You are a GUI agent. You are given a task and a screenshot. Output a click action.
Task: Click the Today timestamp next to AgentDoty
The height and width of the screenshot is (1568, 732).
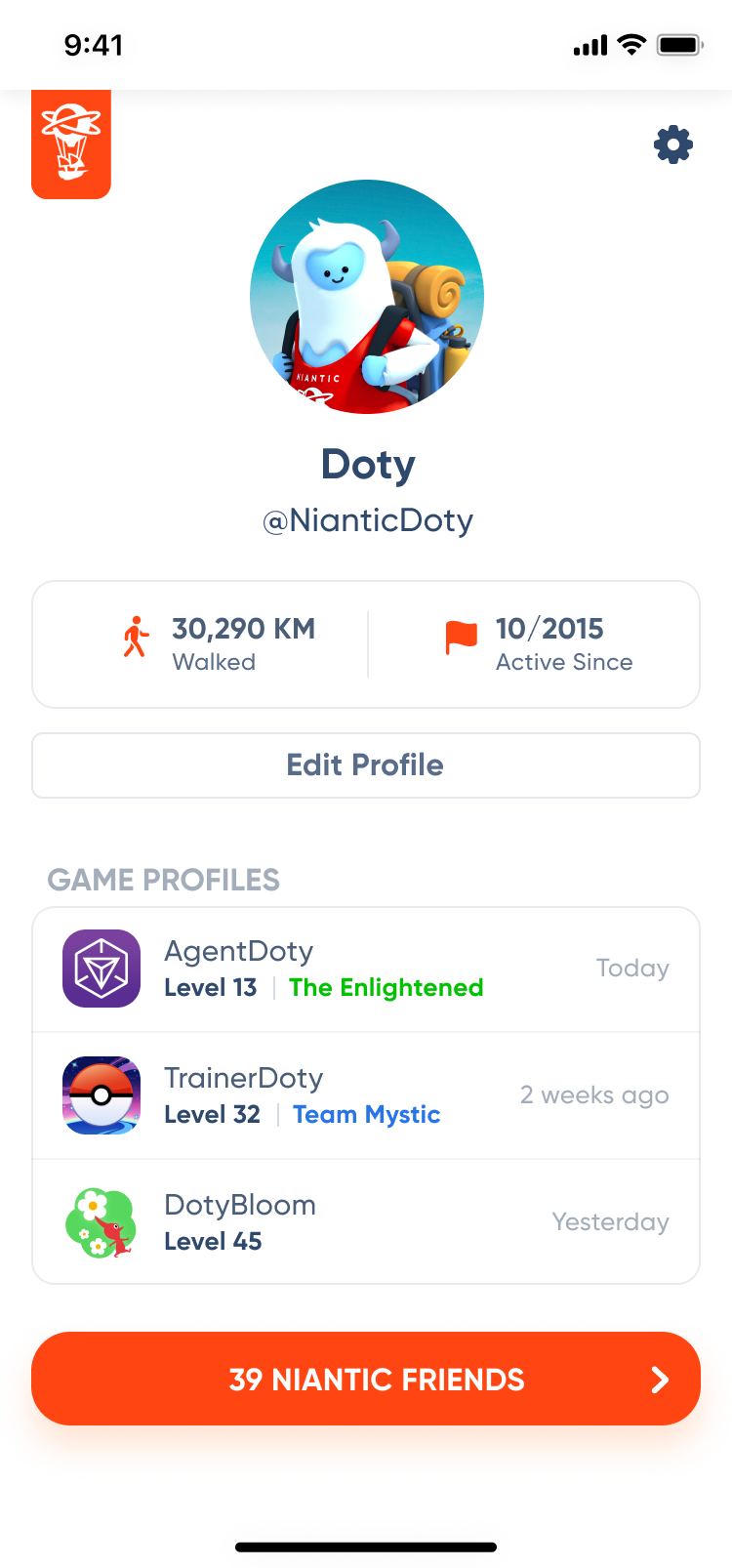[632, 969]
